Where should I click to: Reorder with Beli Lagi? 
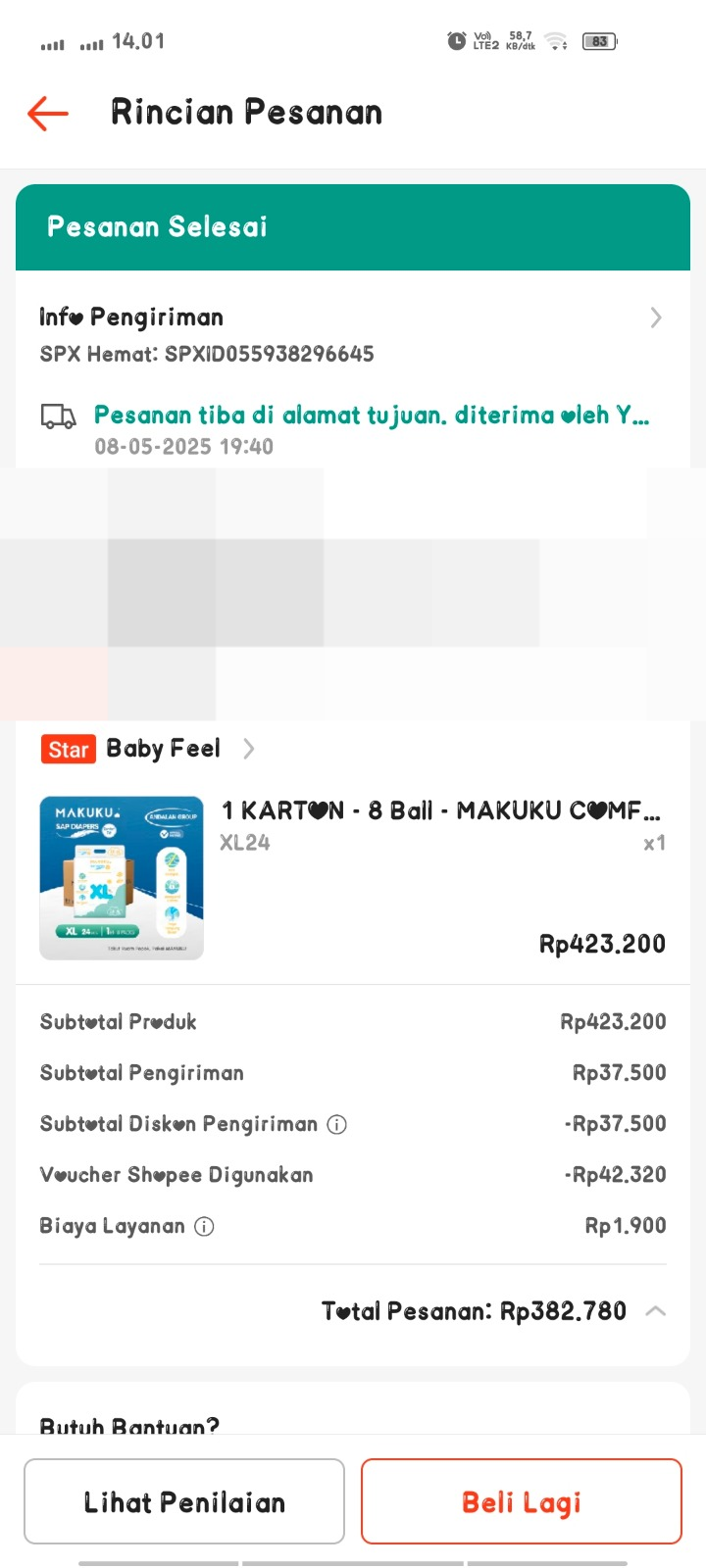[521, 1501]
